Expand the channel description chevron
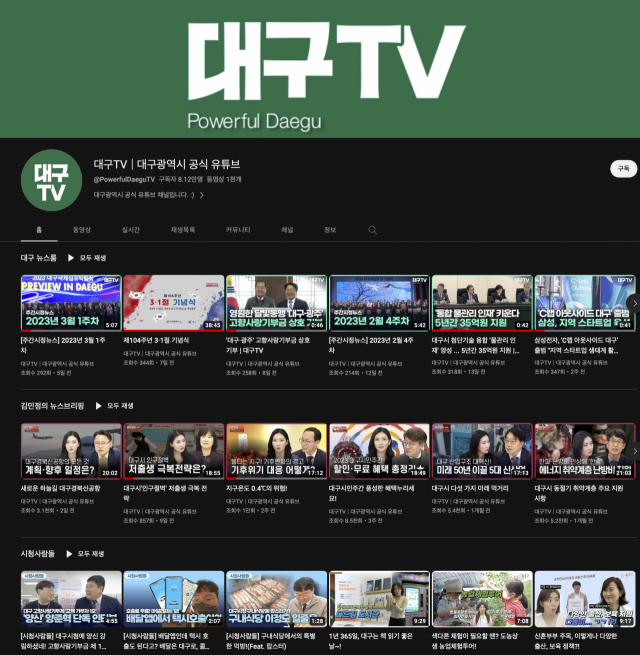The width and height of the screenshot is (640, 655). coord(202,195)
